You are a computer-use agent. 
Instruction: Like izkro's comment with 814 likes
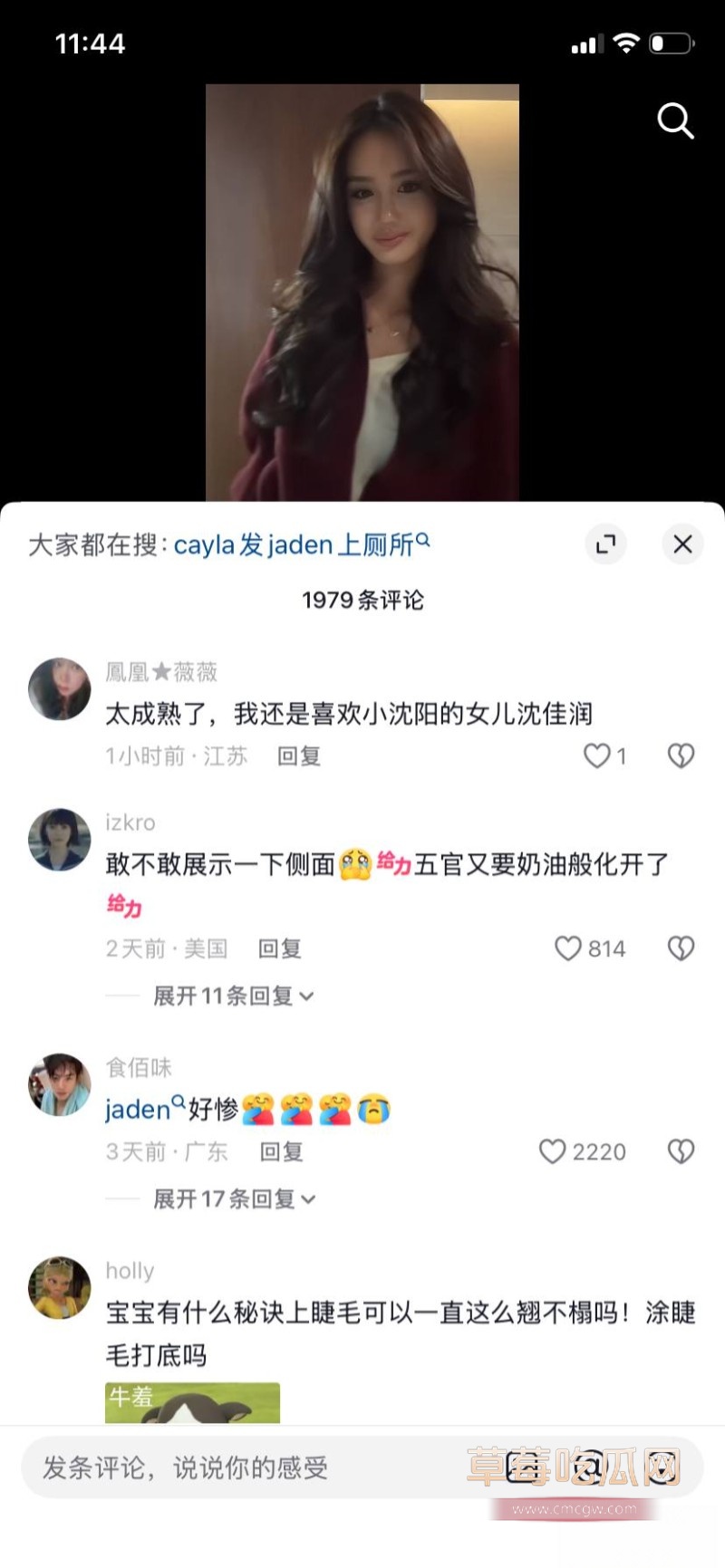pyautogui.click(x=590, y=948)
